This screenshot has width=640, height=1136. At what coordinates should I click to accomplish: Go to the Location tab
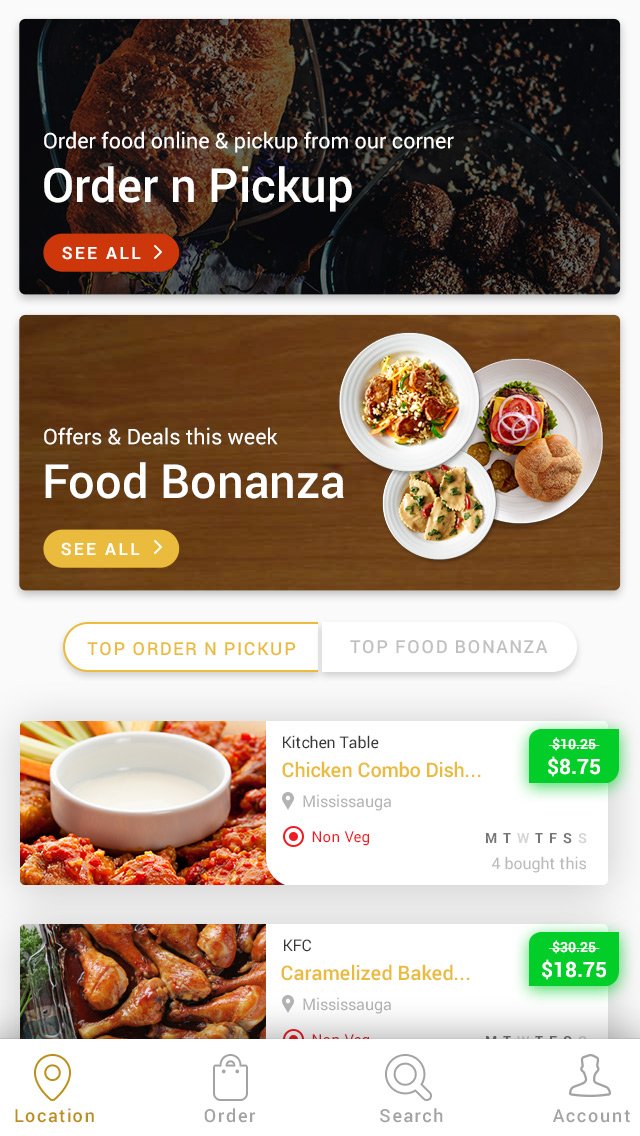[x=54, y=1090]
